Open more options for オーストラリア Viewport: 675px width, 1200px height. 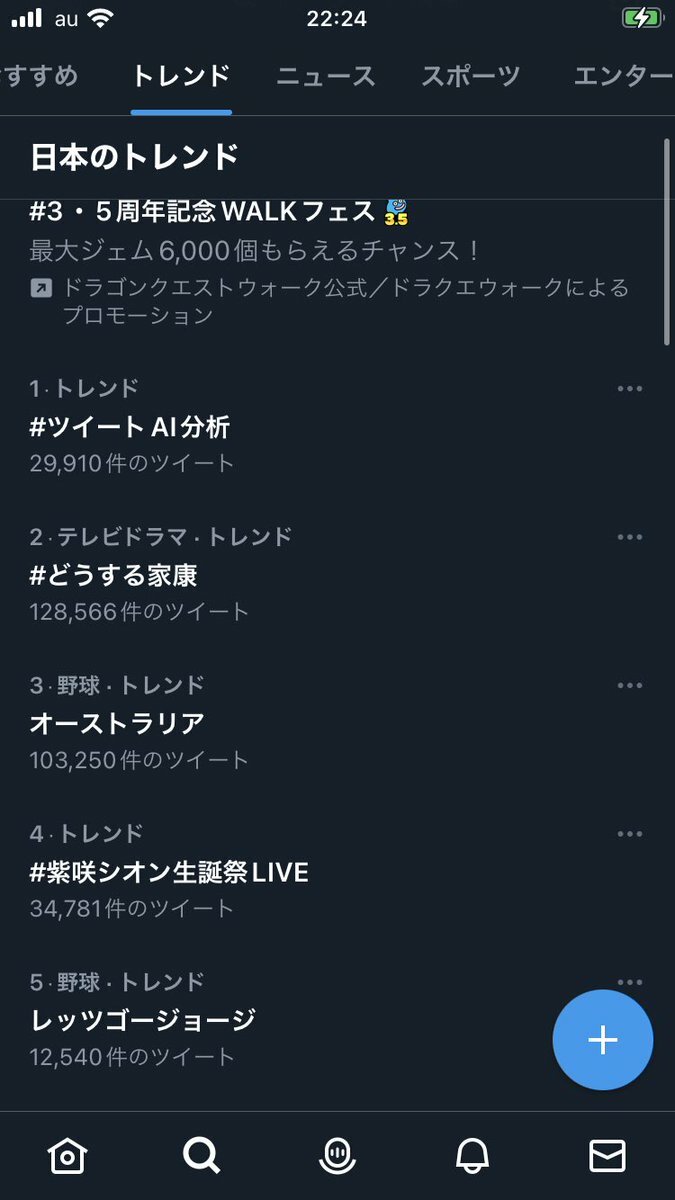(x=630, y=685)
